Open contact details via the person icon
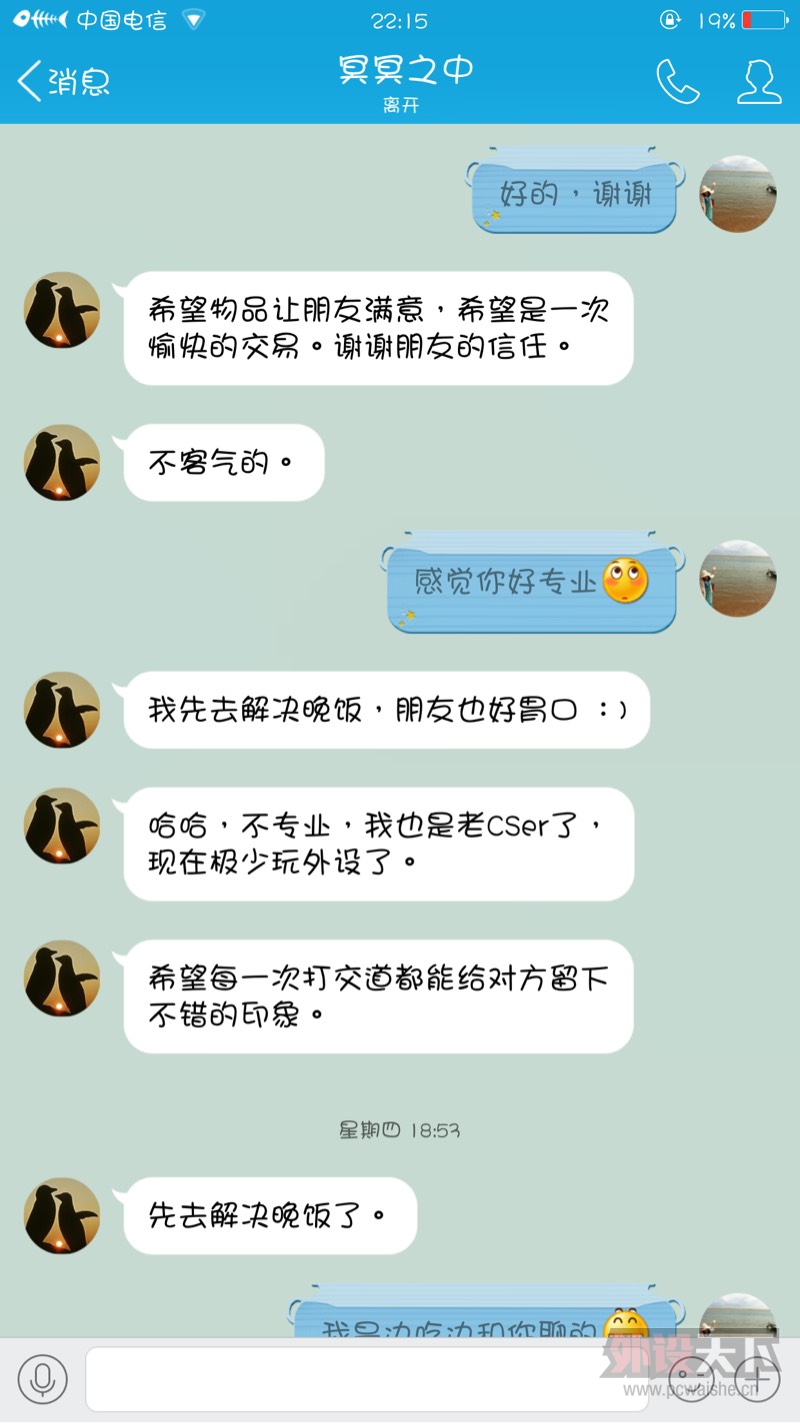This screenshot has width=800, height=1423. (760, 83)
